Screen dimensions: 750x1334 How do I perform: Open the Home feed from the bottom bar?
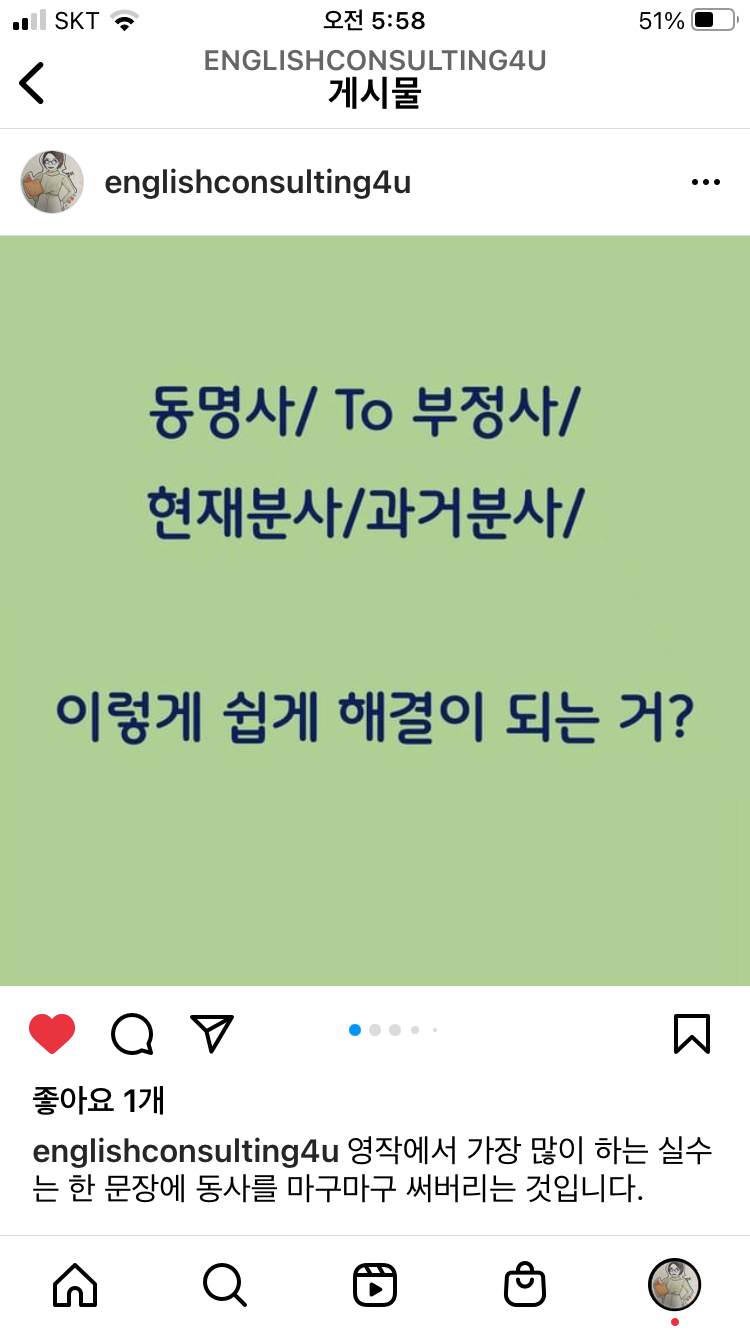click(74, 1286)
